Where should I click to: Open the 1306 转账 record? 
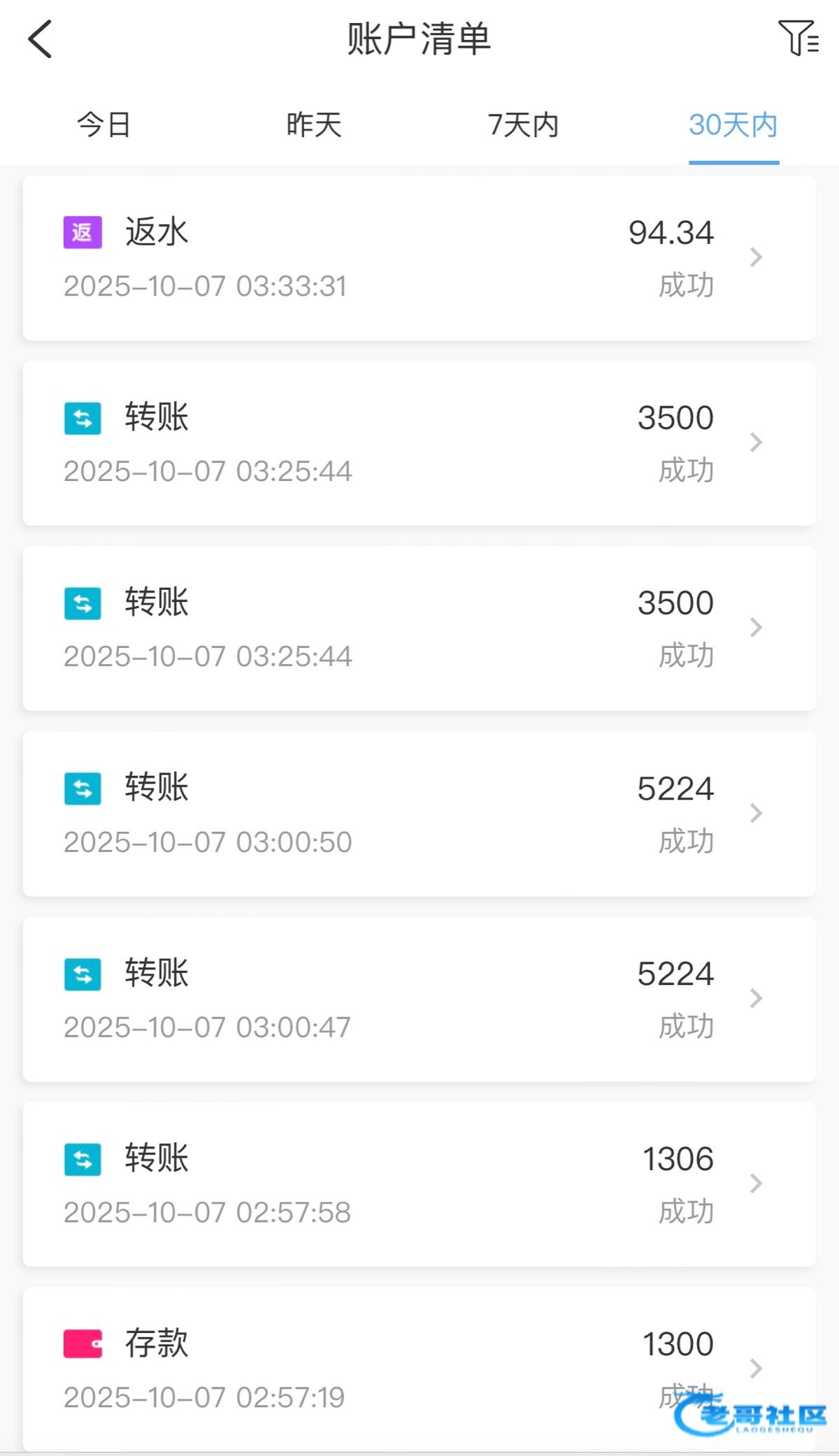419,1184
